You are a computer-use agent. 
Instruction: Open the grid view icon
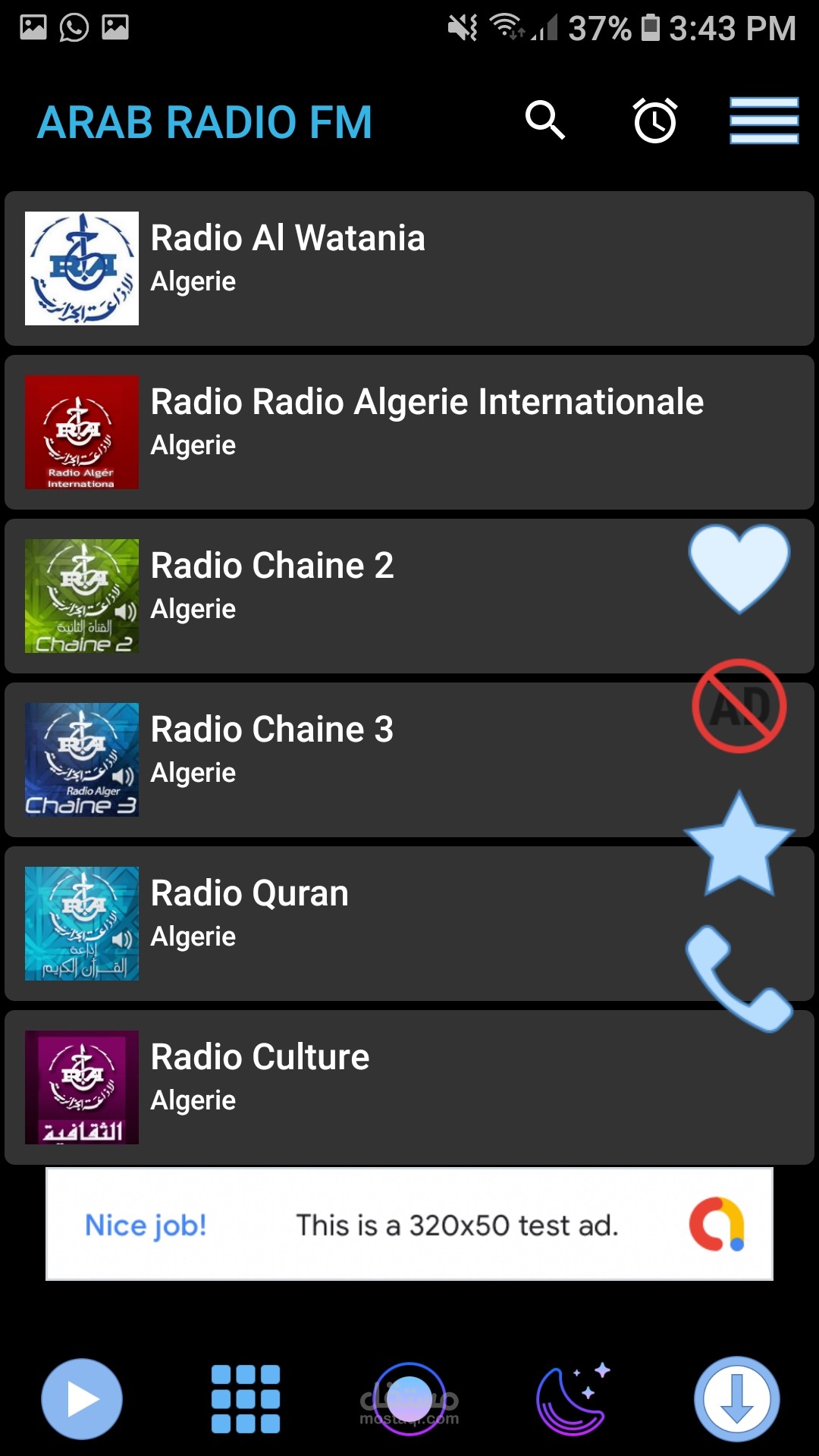coord(246,1399)
